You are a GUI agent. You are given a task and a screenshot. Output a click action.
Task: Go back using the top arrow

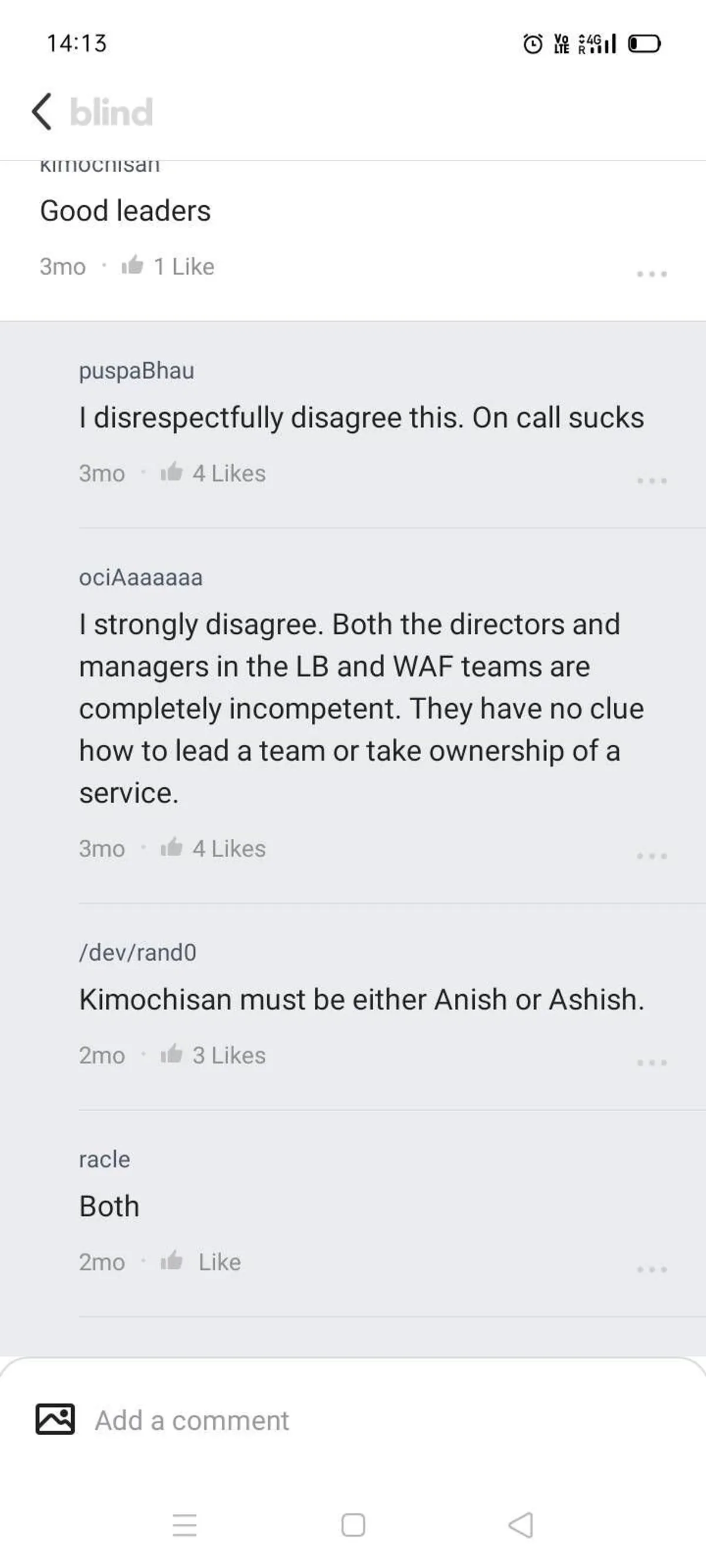(x=41, y=112)
